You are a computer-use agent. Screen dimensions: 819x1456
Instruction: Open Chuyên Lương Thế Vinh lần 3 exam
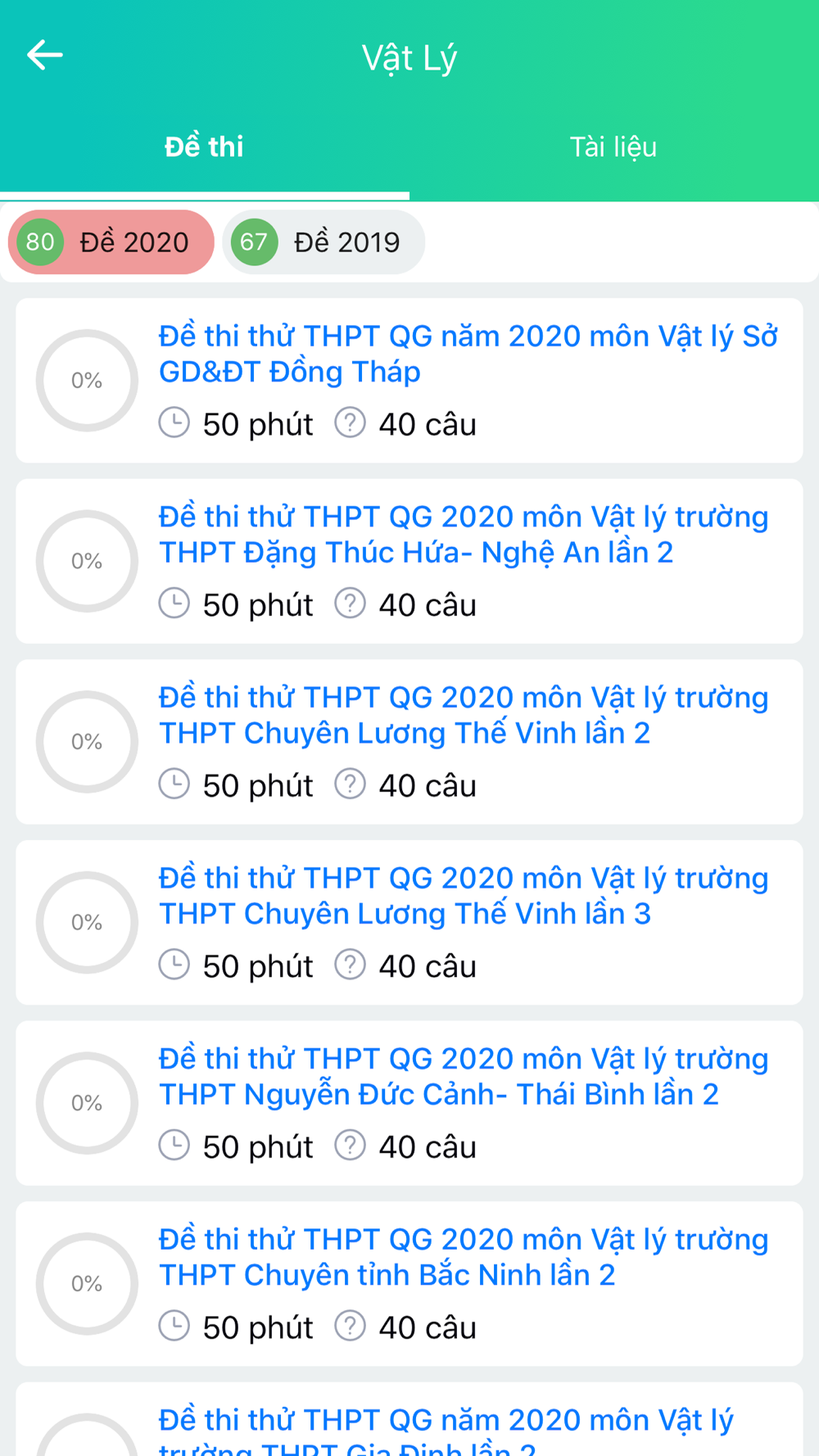pyautogui.click(x=409, y=922)
